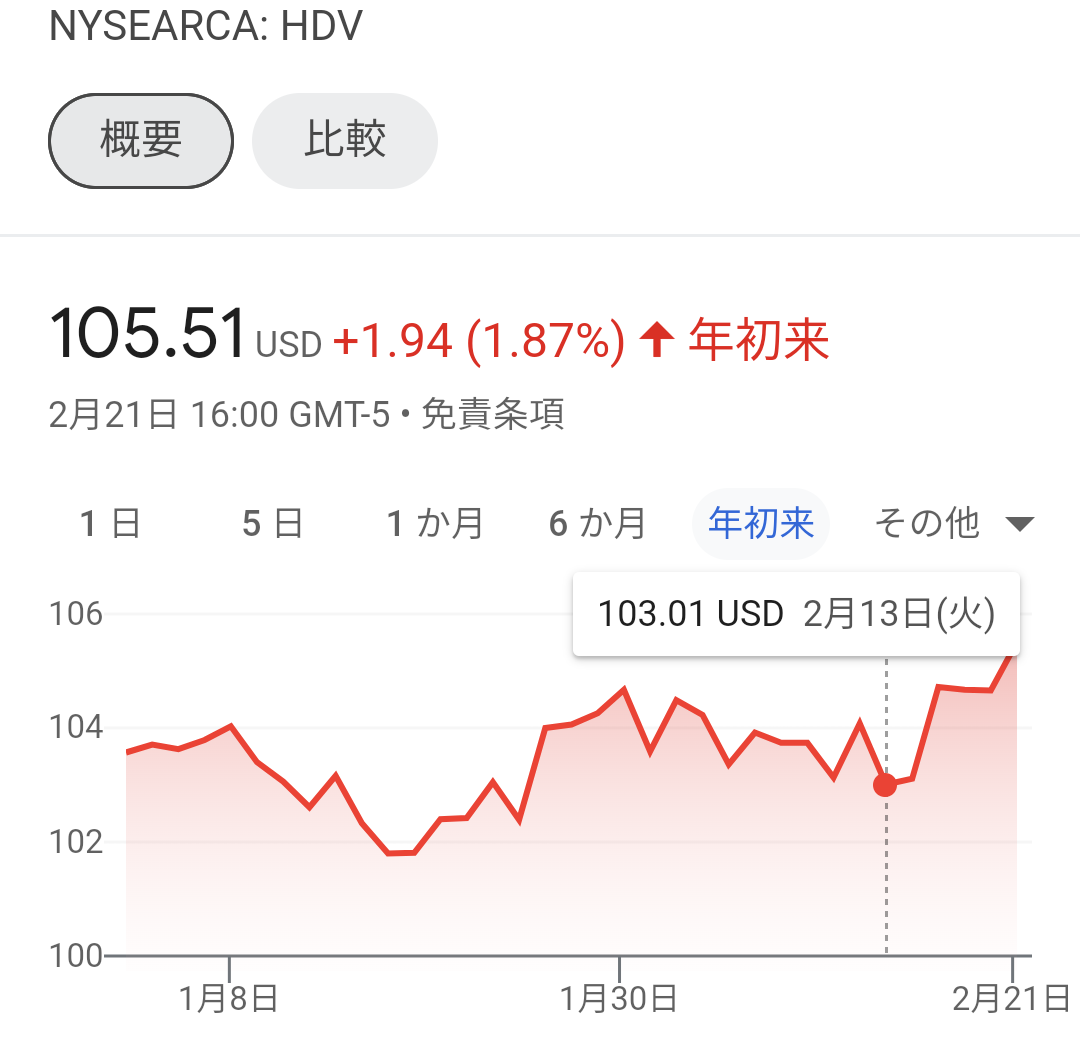The height and width of the screenshot is (1042, 1080).
Task: Show the 1 か月 chart
Action: coord(435,523)
